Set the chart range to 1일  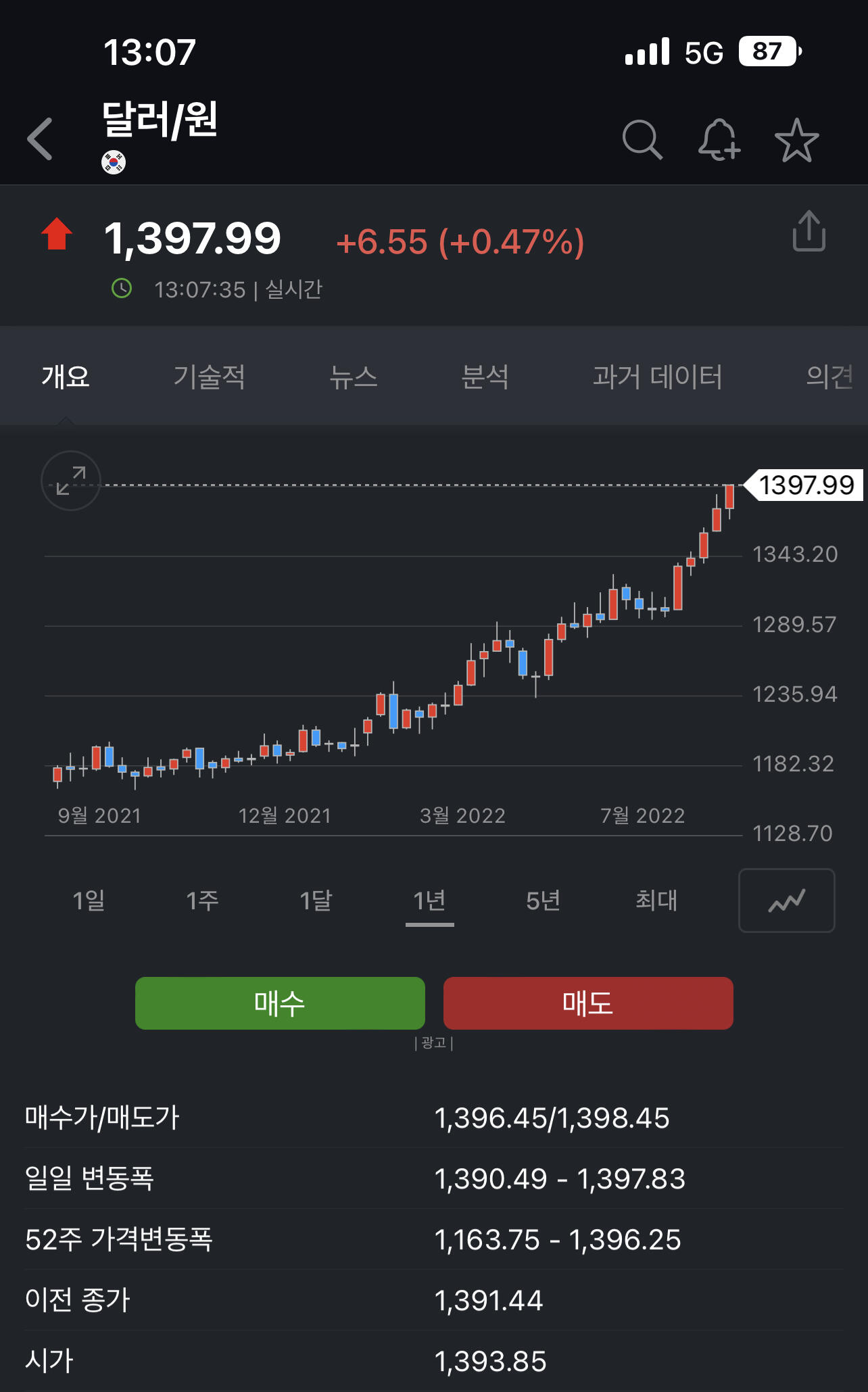[89, 900]
